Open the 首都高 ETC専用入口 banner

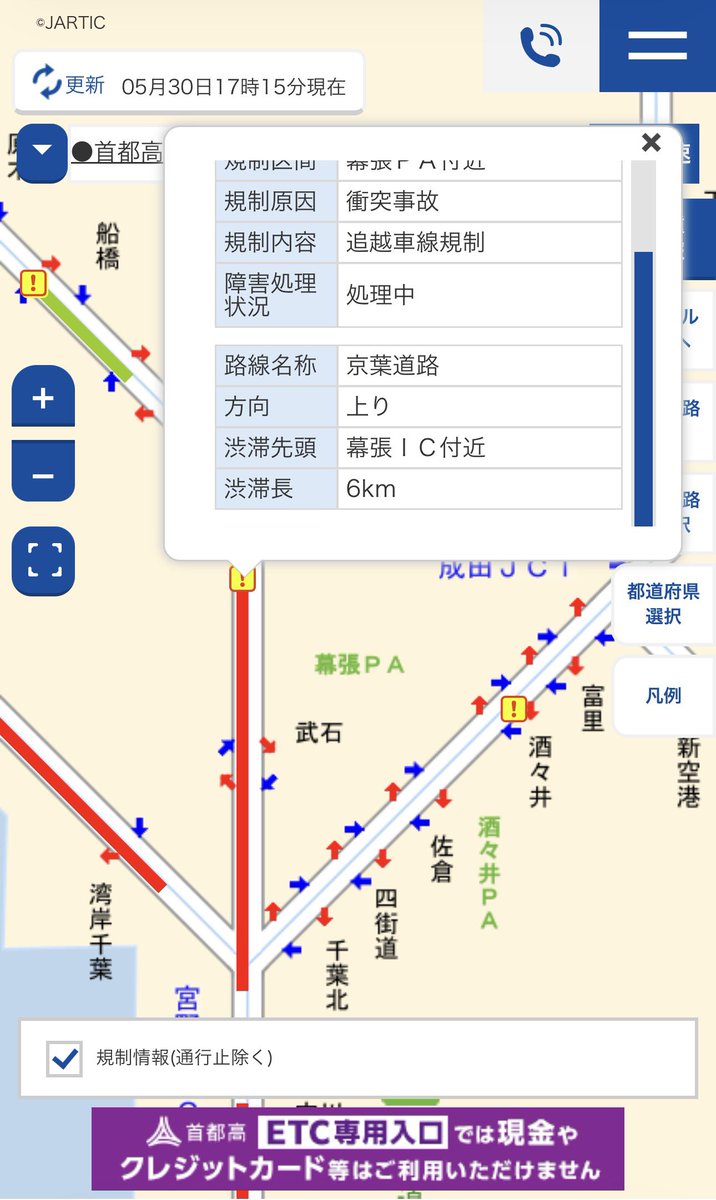358,1148
